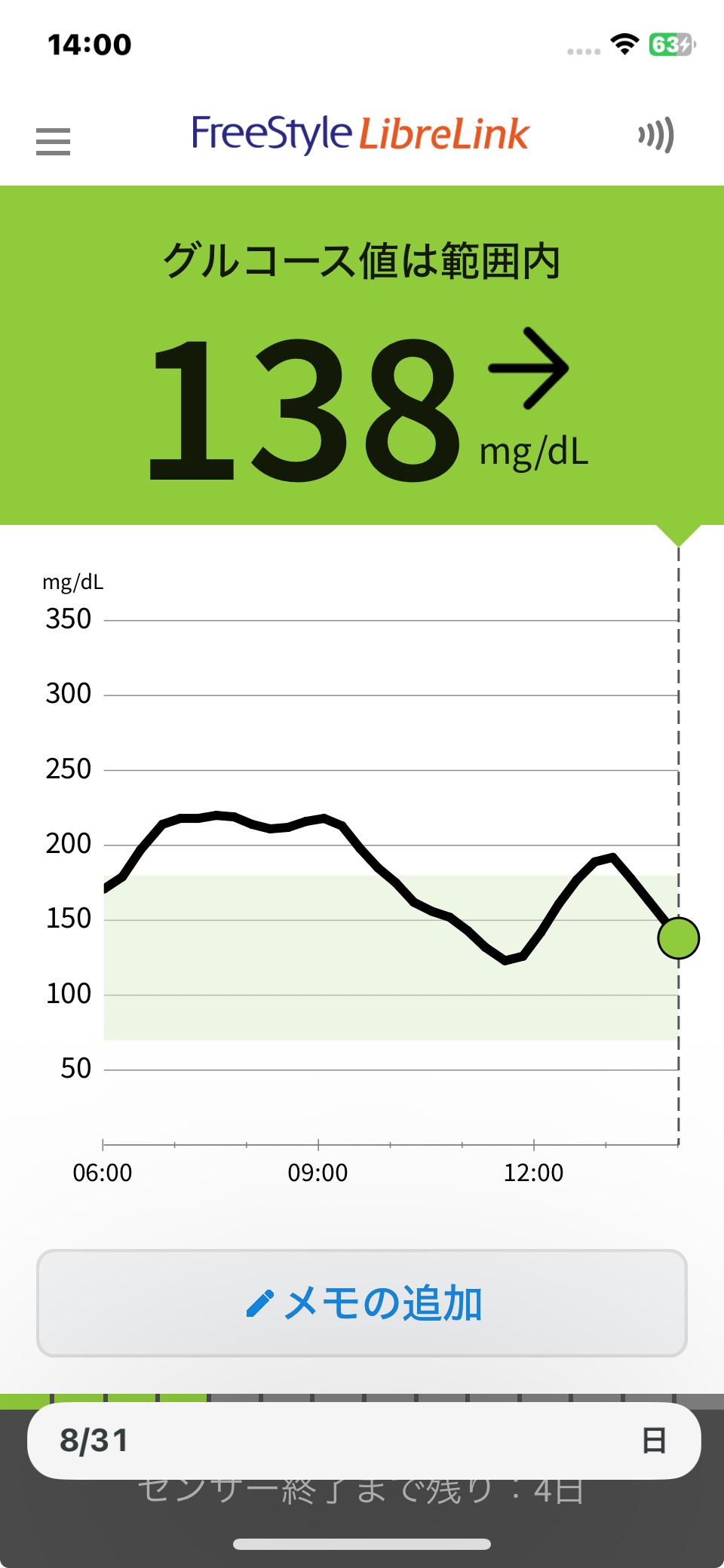Open the 8/31 date bar
The width and height of the screenshot is (724, 1568).
364,1440
